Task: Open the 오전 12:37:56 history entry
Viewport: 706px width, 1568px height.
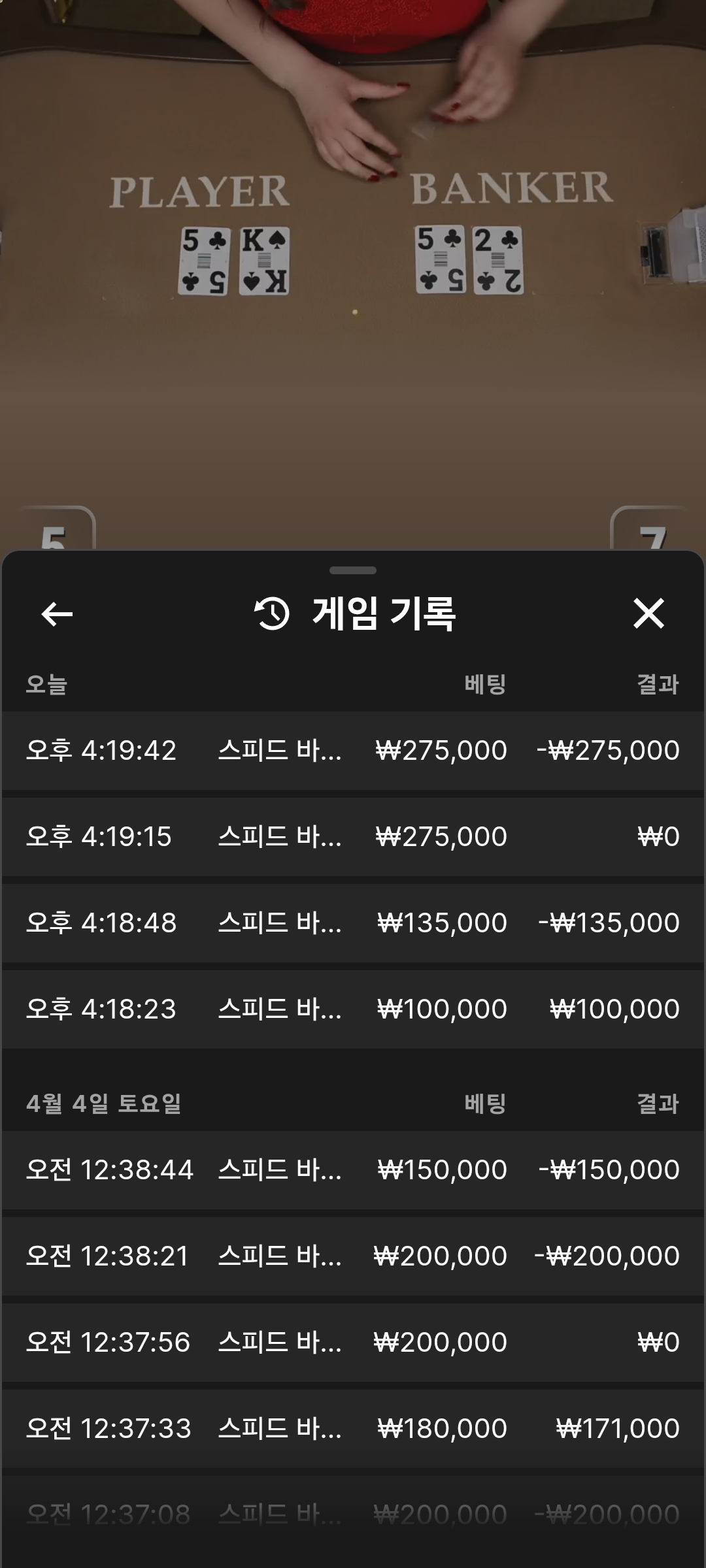Action: coord(353,1342)
